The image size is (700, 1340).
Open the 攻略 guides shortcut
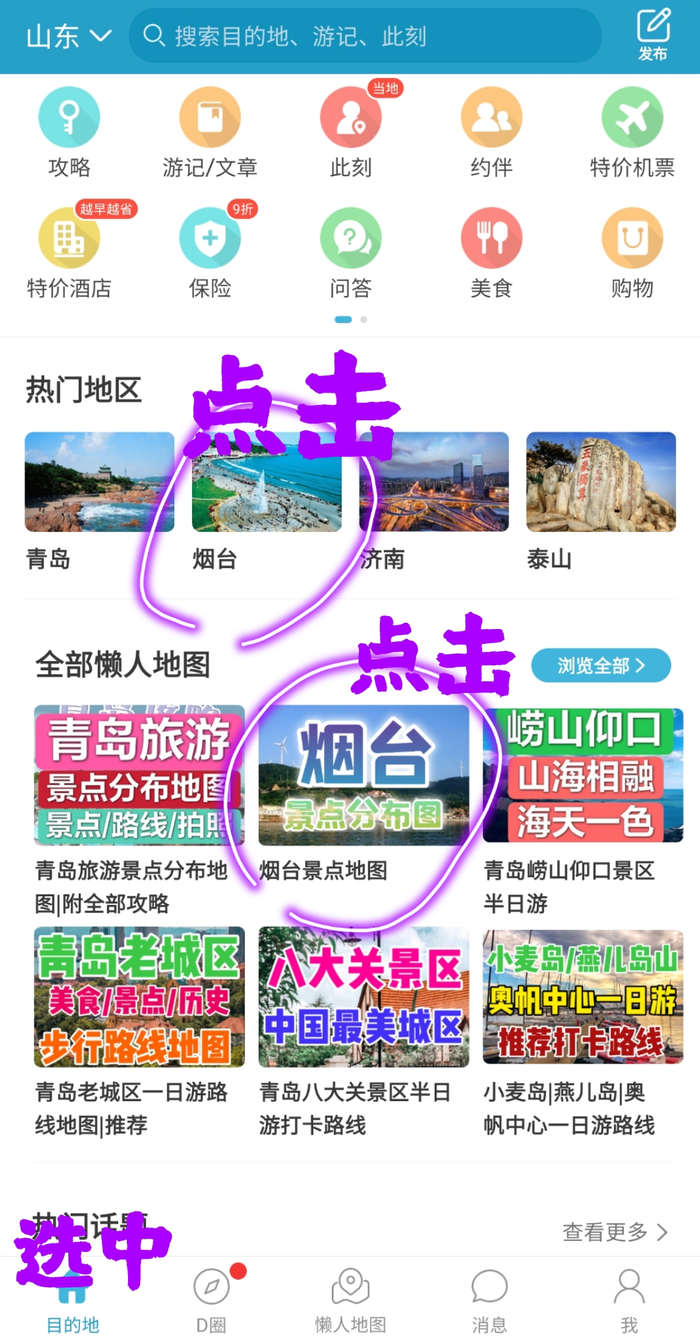coord(69,132)
